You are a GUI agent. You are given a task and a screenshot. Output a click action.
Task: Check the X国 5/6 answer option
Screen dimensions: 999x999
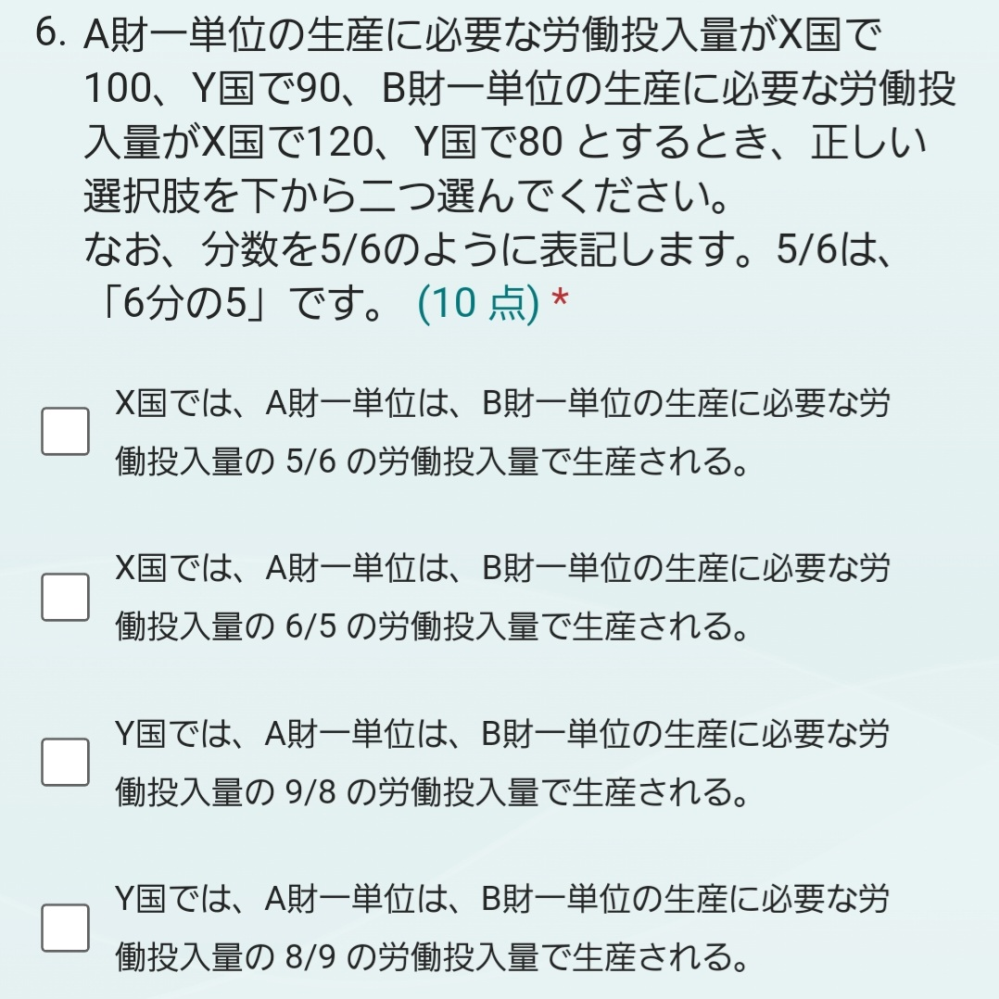tap(65, 432)
